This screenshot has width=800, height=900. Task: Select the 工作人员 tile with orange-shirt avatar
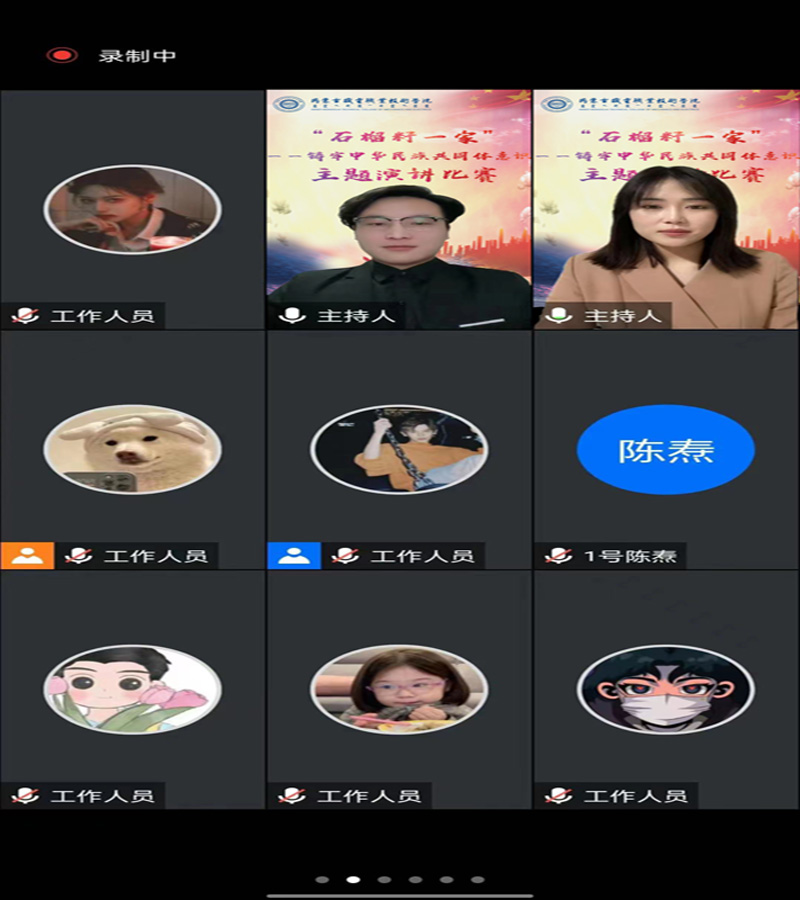click(x=398, y=450)
